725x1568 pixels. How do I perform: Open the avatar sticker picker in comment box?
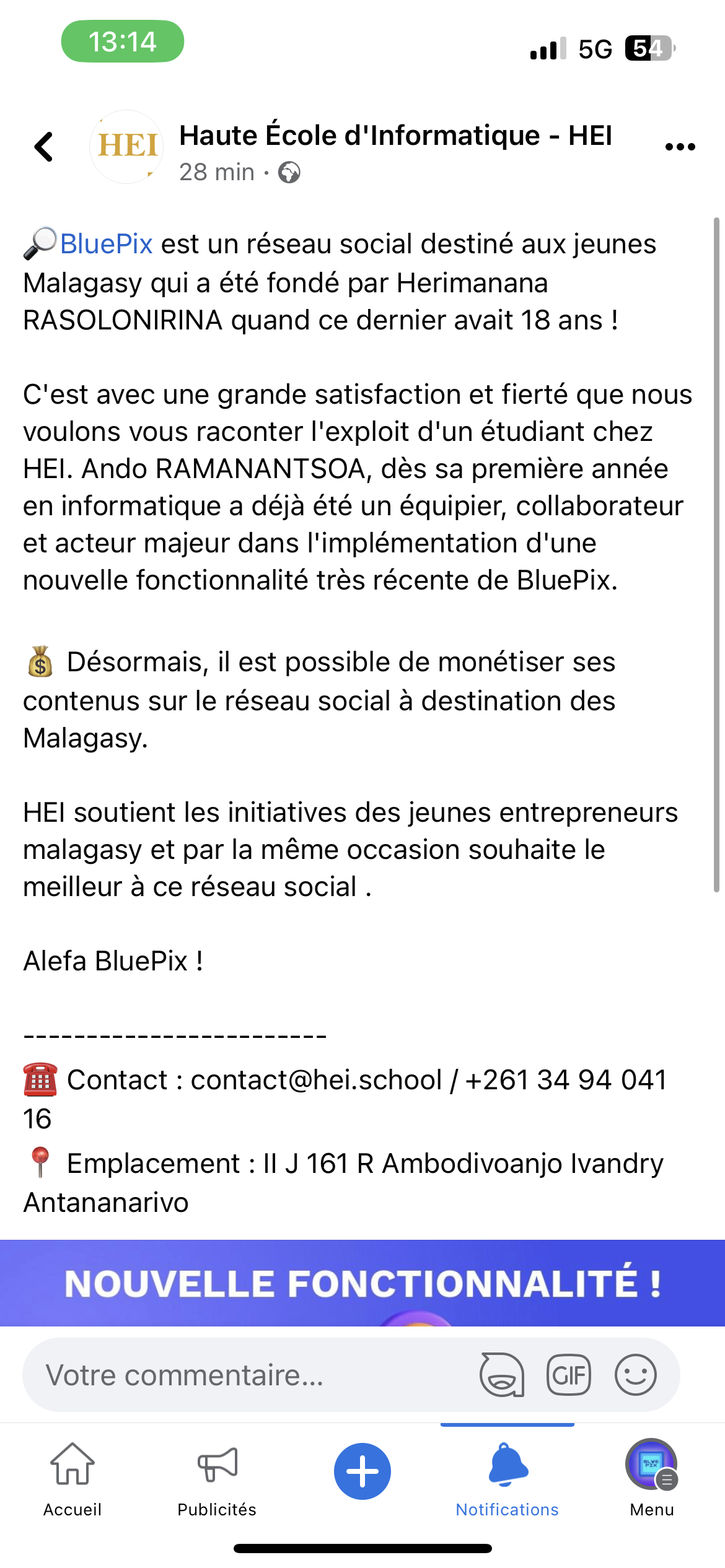502,1375
